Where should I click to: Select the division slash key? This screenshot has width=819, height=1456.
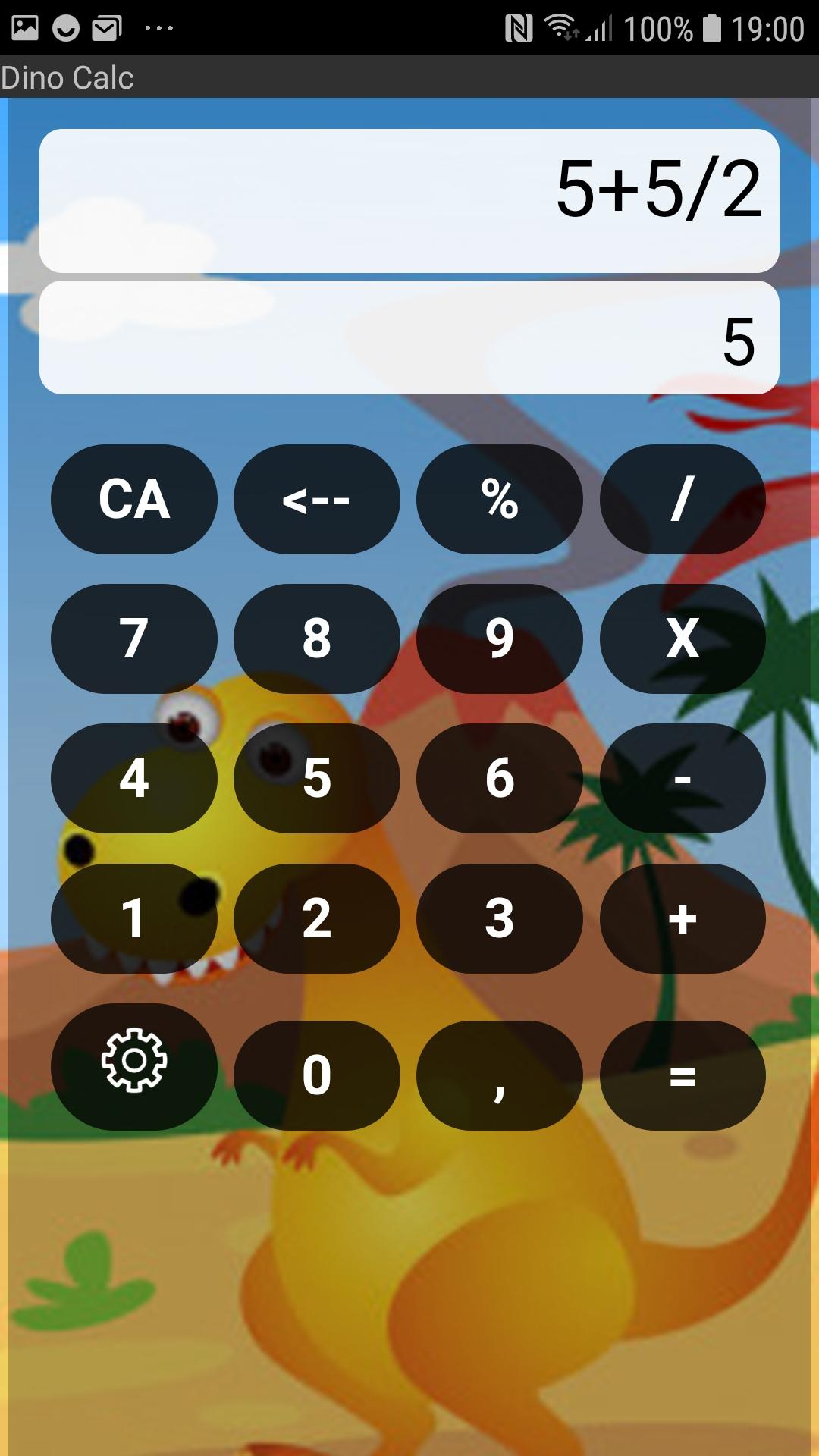click(682, 499)
